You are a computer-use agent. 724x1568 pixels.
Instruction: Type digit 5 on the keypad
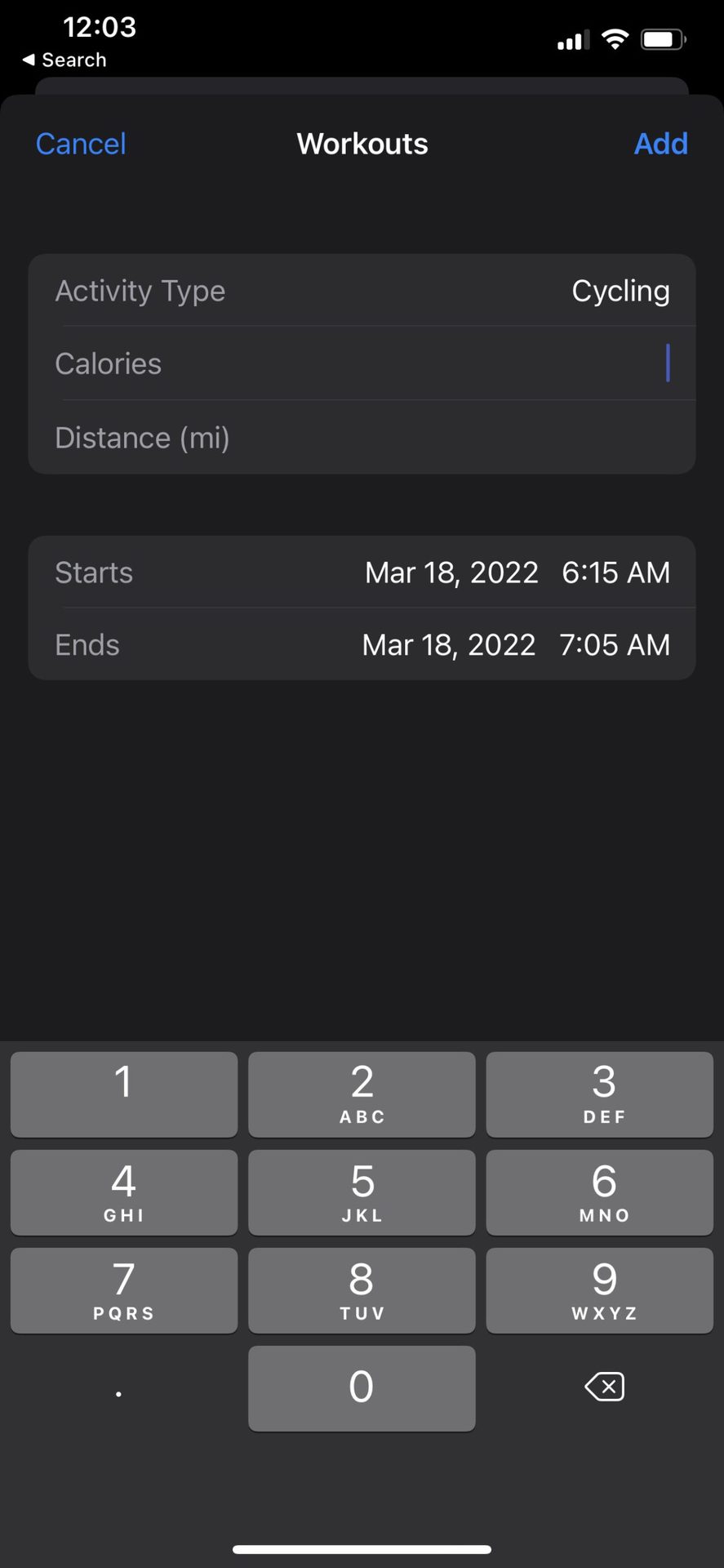pyautogui.click(x=362, y=1192)
